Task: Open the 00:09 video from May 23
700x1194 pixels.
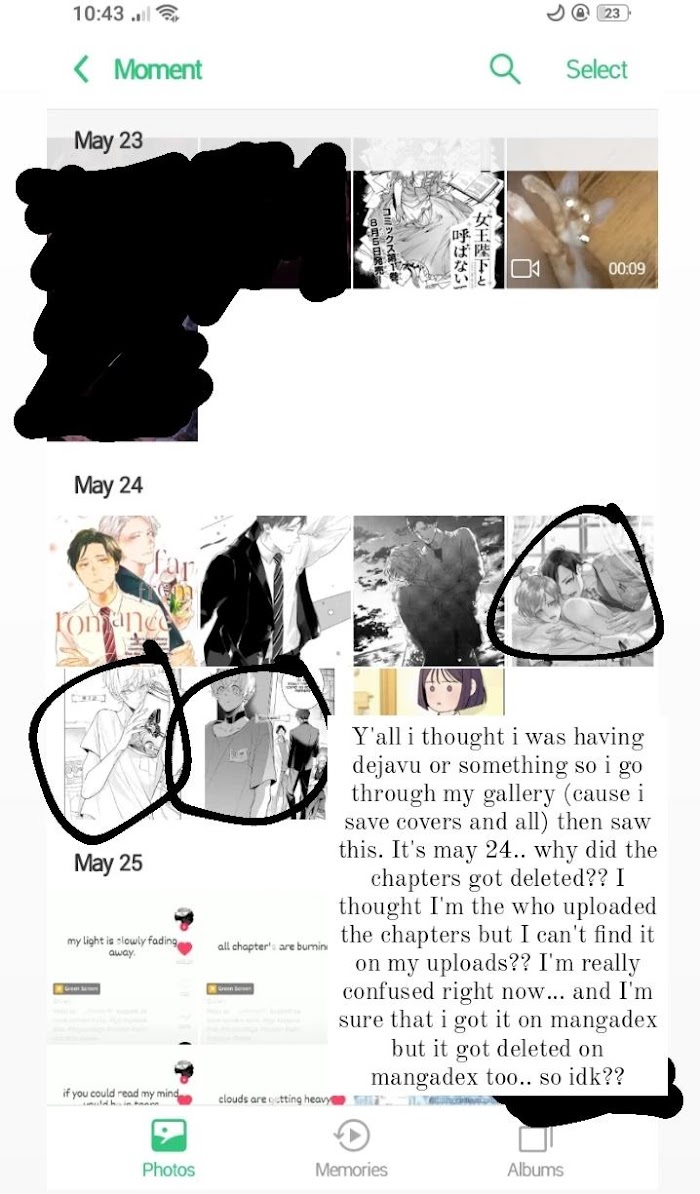Action: [581, 213]
